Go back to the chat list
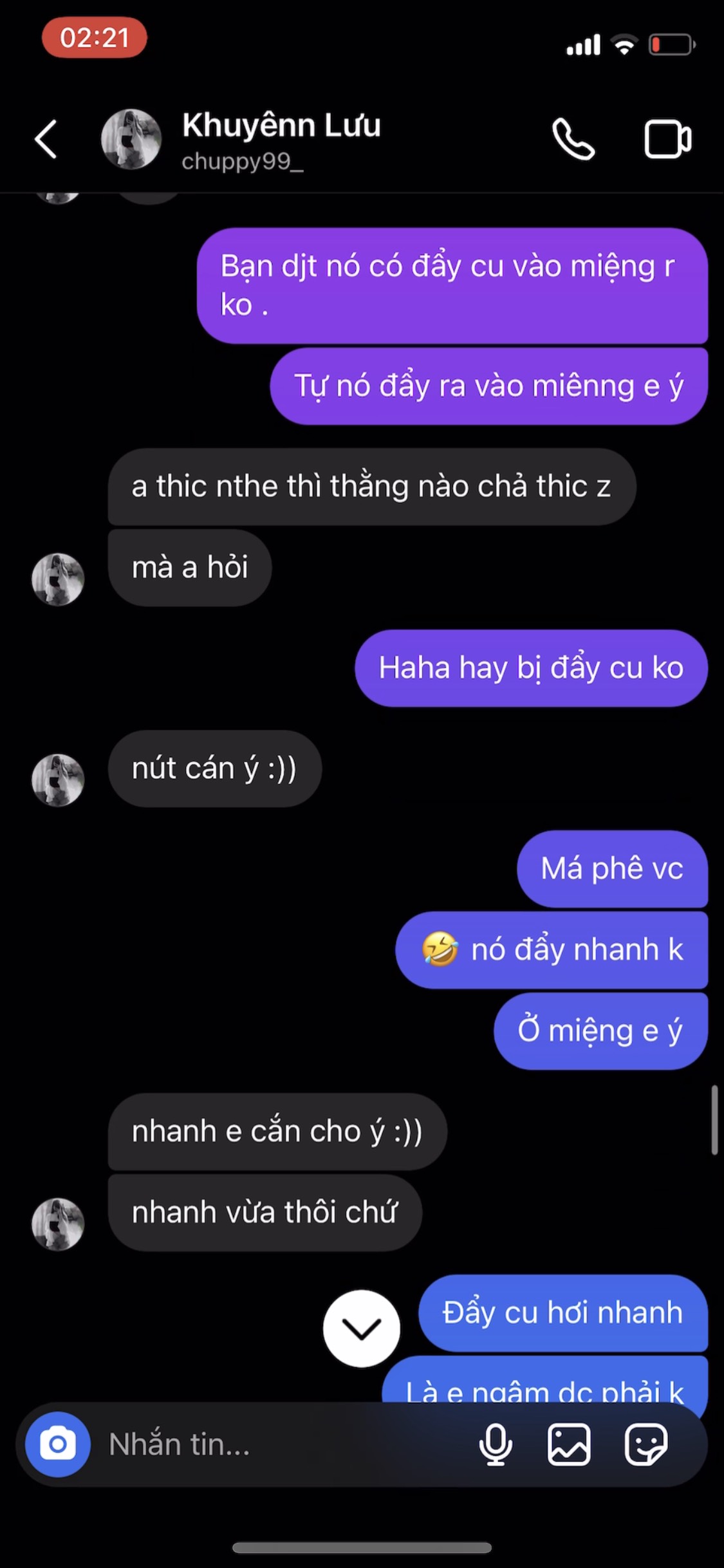 coord(46,138)
